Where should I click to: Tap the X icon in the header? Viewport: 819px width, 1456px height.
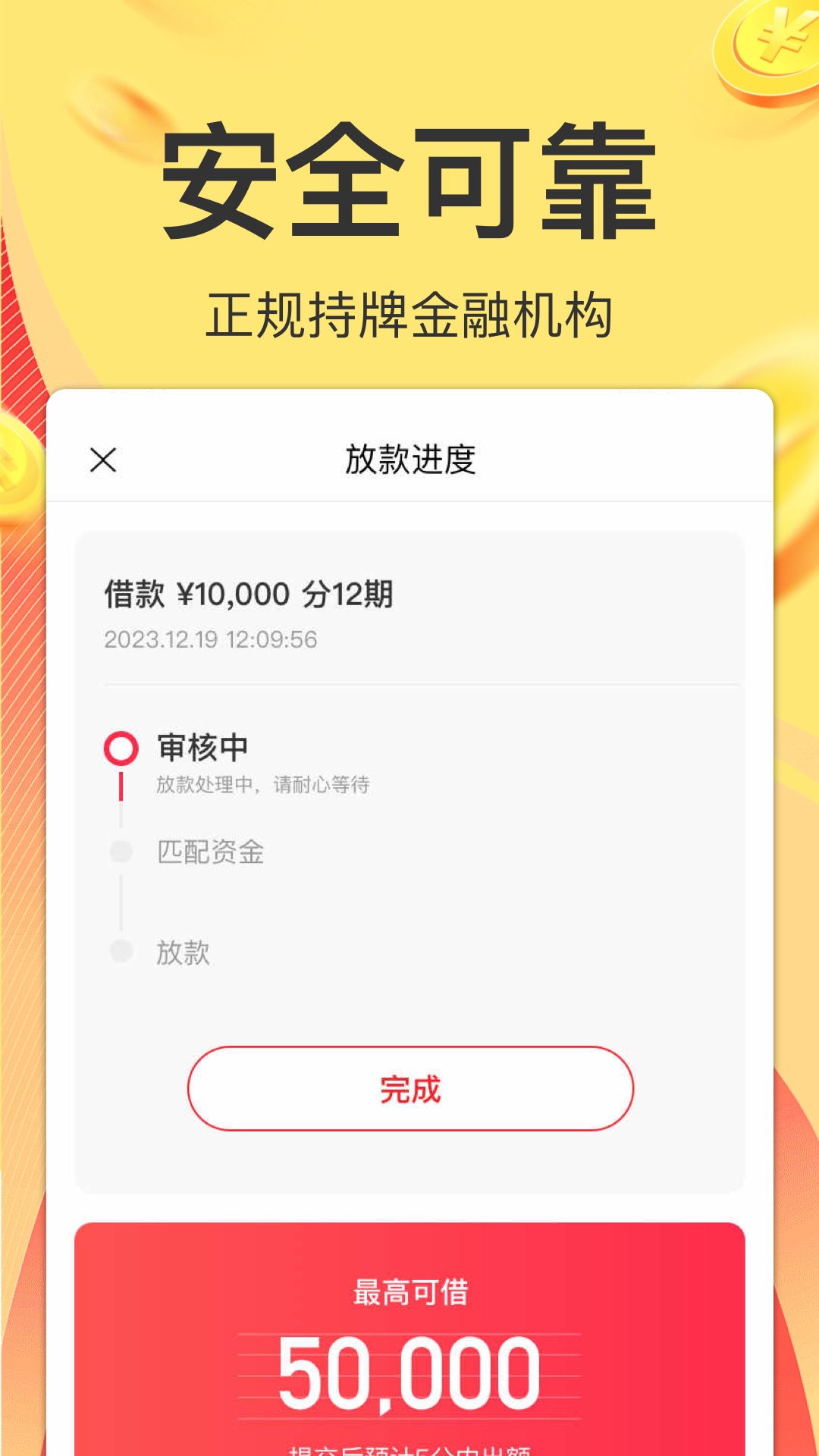click(103, 459)
